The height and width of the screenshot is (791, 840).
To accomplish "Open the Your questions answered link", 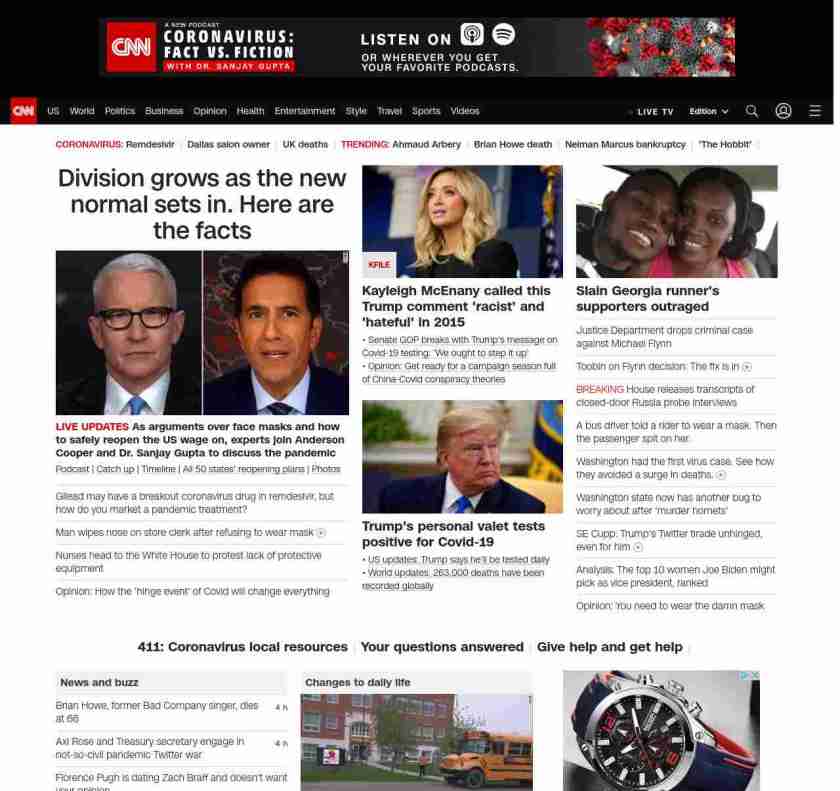I will 442,647.
